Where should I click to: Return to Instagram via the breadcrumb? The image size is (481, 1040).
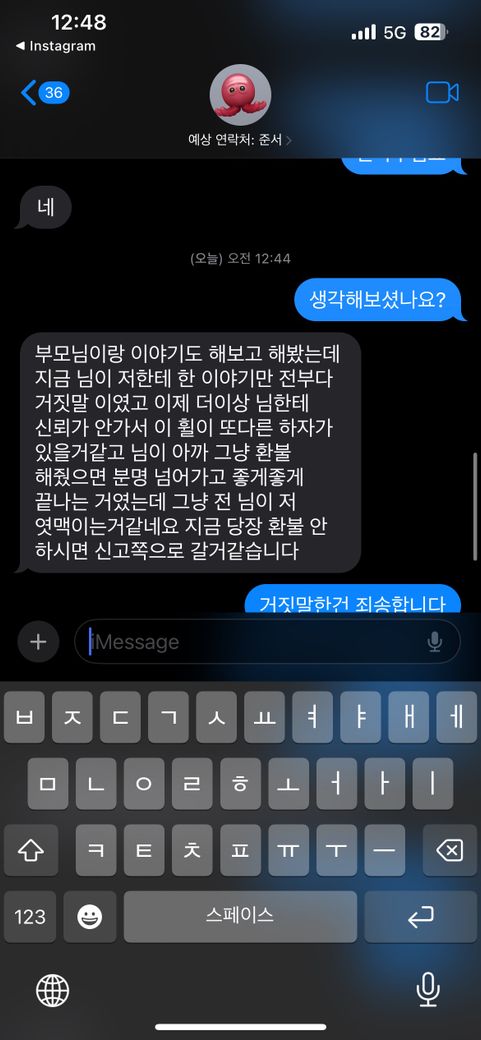click(55, 46)
